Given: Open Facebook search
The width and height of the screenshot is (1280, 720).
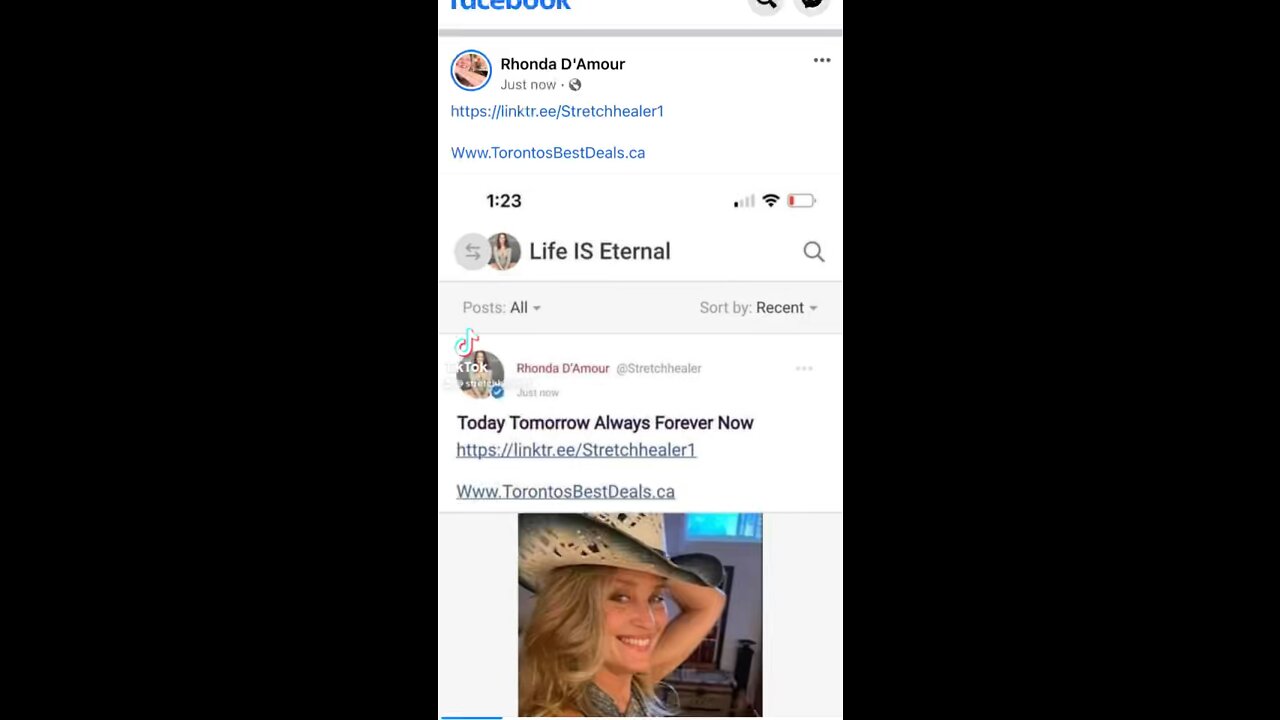Looking at the screenshot, I should tap(765, 4).
